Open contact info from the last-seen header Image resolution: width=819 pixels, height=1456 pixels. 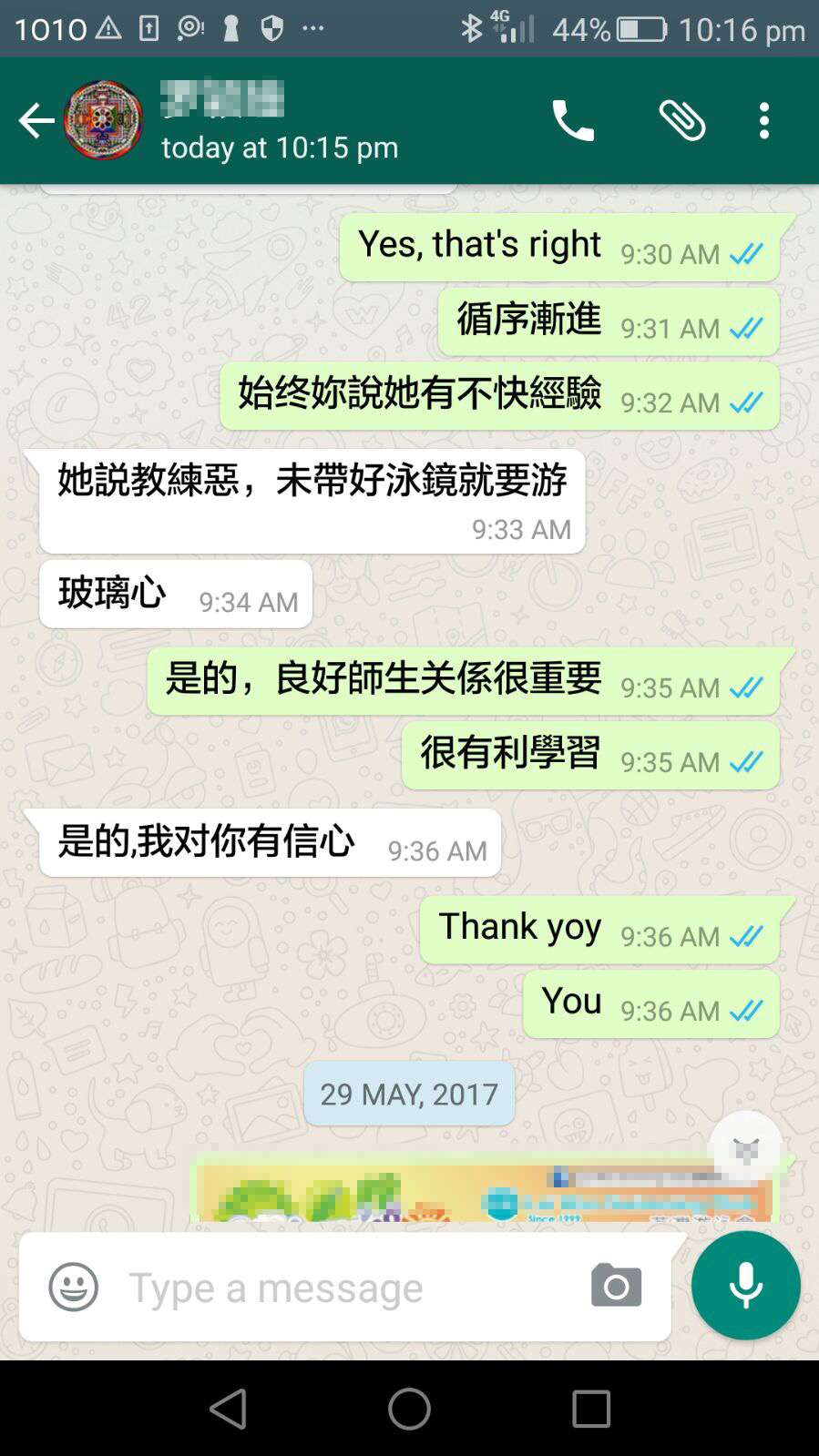coord(279,147)
